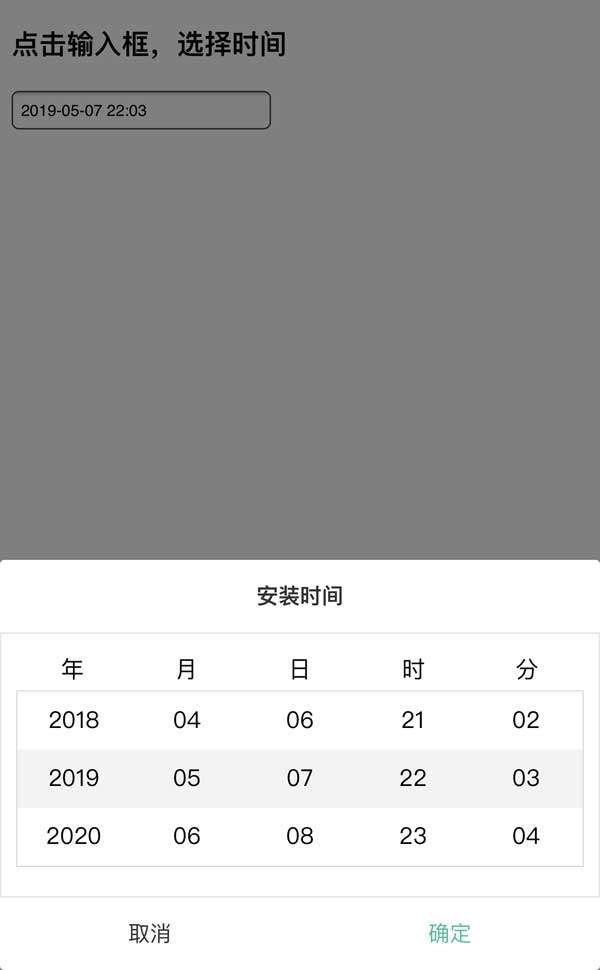Confirm the selected time with 确定
The width and height of the screenshot is (600, 970).
tap(450, 933)
